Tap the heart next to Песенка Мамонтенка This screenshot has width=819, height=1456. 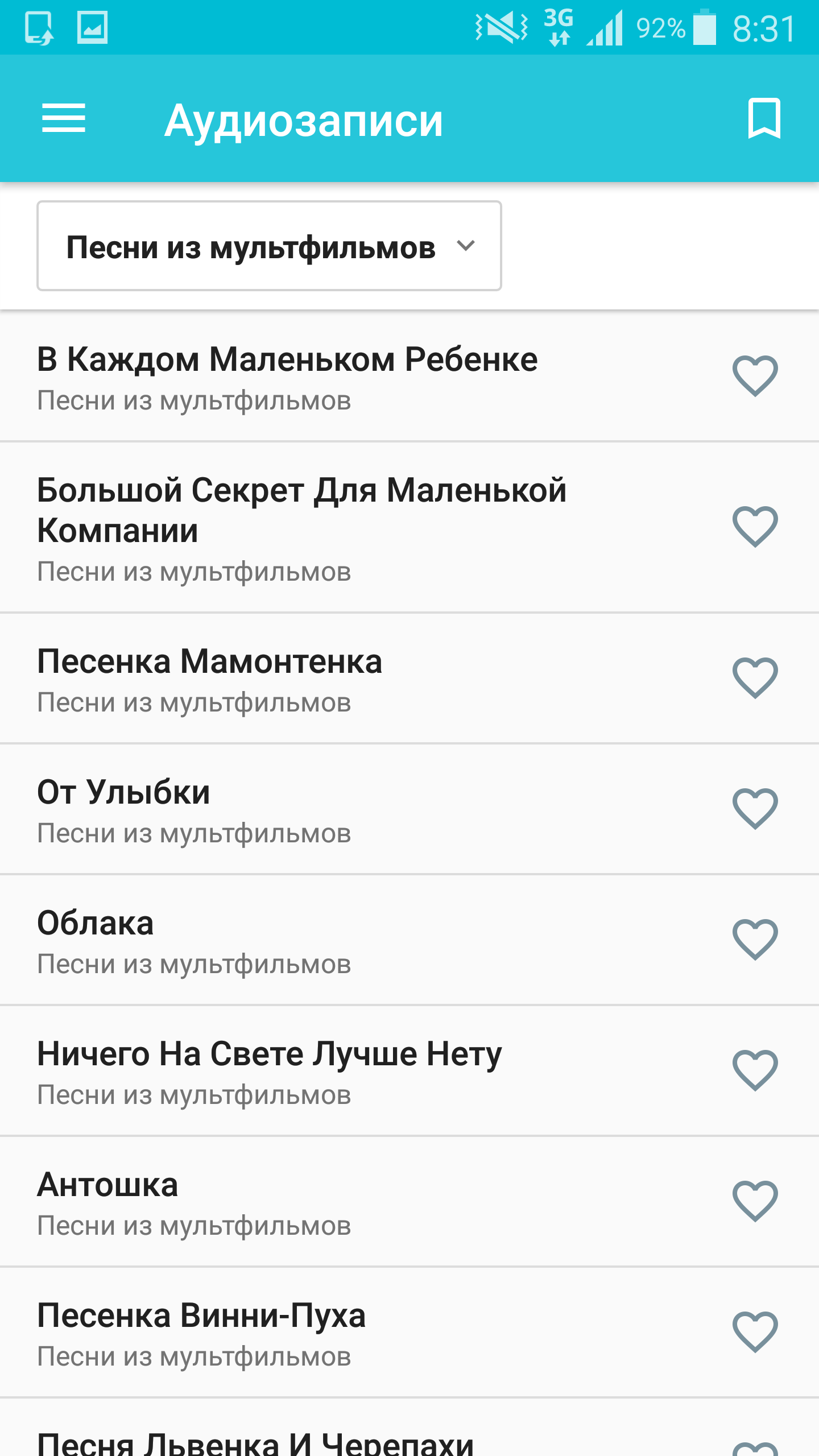[755, 678]
